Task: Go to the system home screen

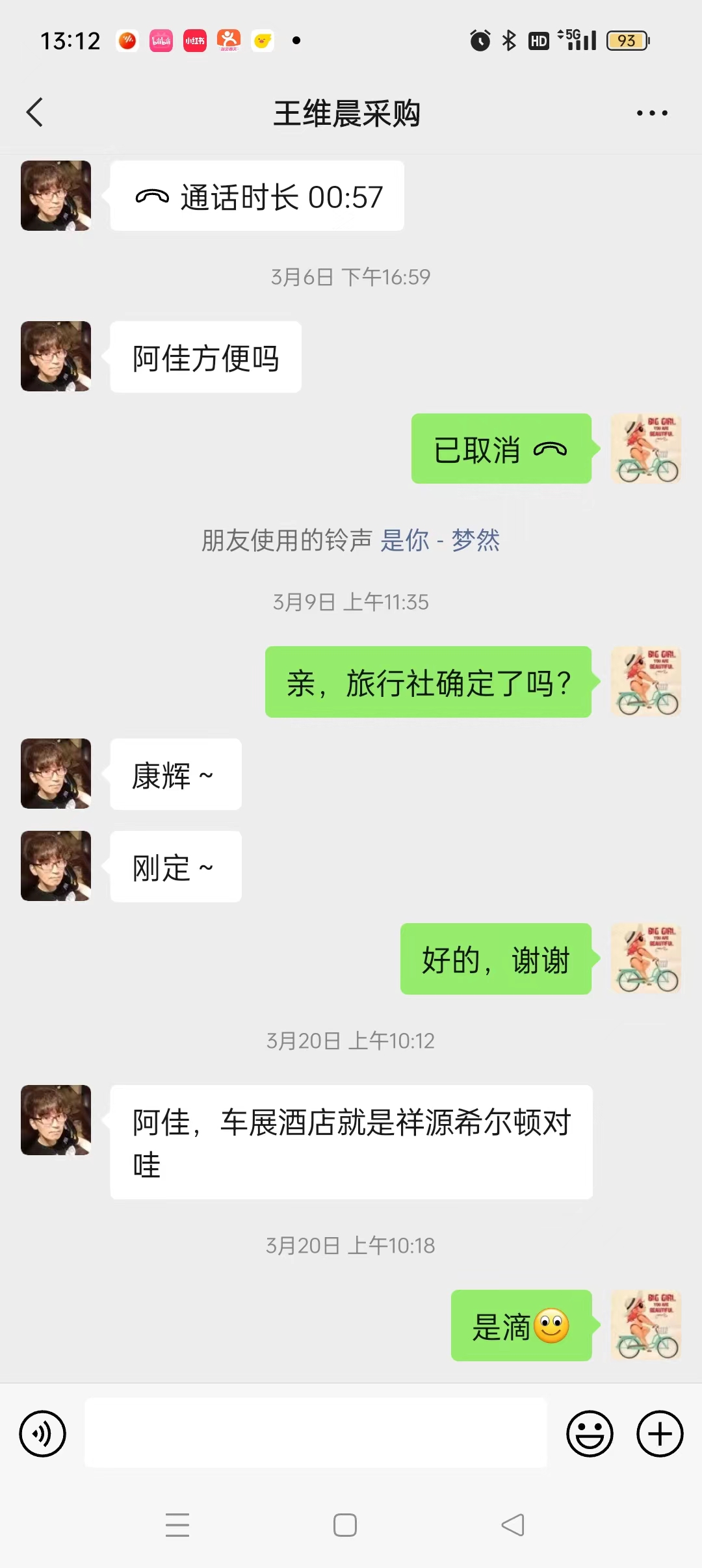Action: pos(345,1525)
